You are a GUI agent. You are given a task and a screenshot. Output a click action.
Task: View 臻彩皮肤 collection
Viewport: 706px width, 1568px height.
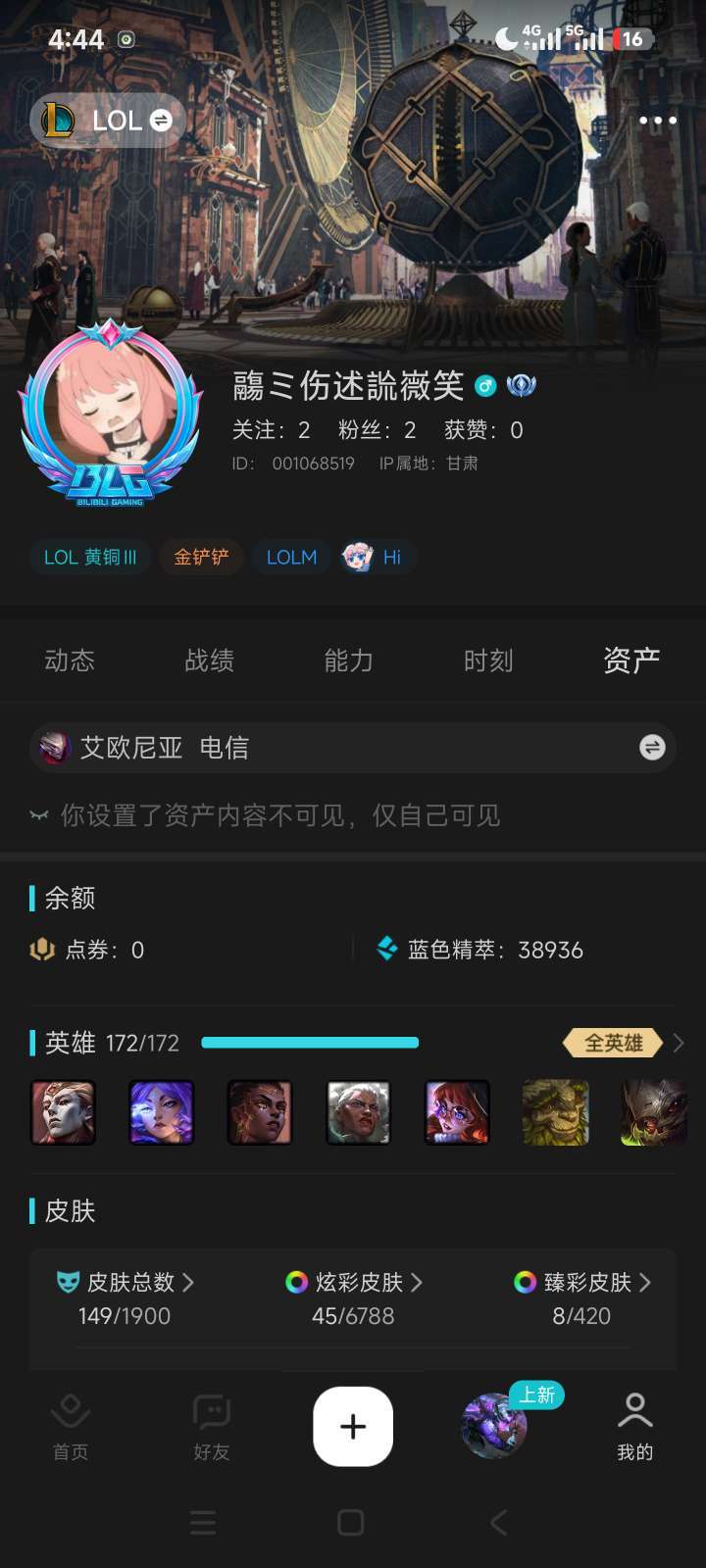[581, 1282]
